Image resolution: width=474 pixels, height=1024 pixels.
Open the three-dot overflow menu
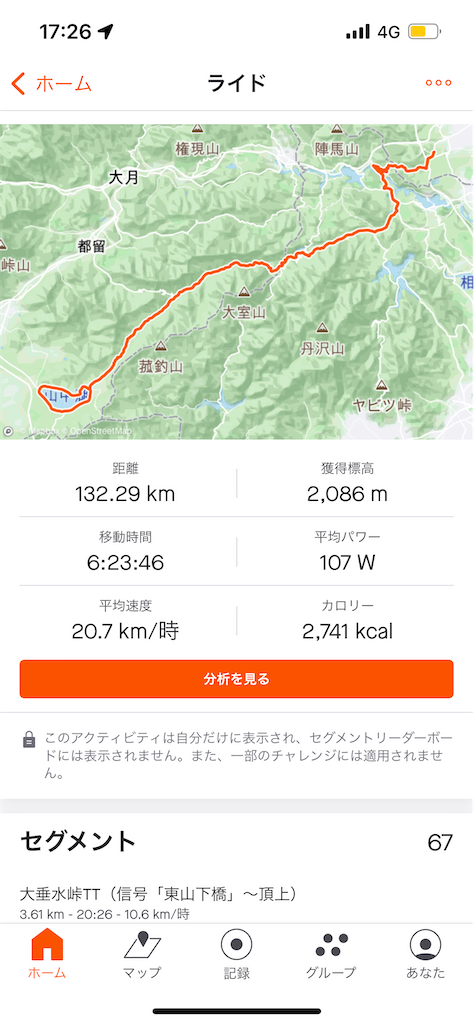coord(438,83)
